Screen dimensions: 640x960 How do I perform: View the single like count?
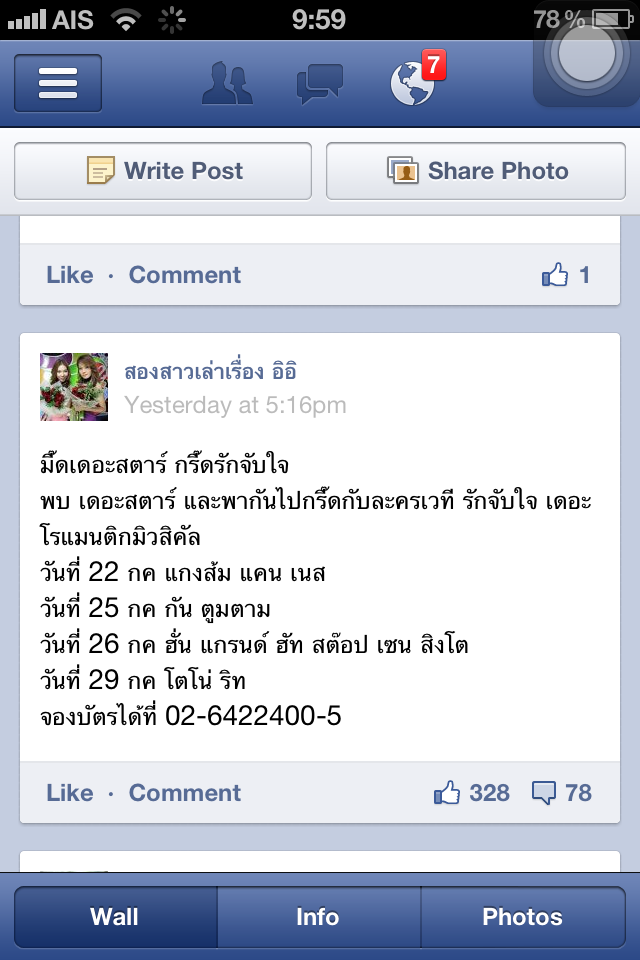click(x=566, y=275)
